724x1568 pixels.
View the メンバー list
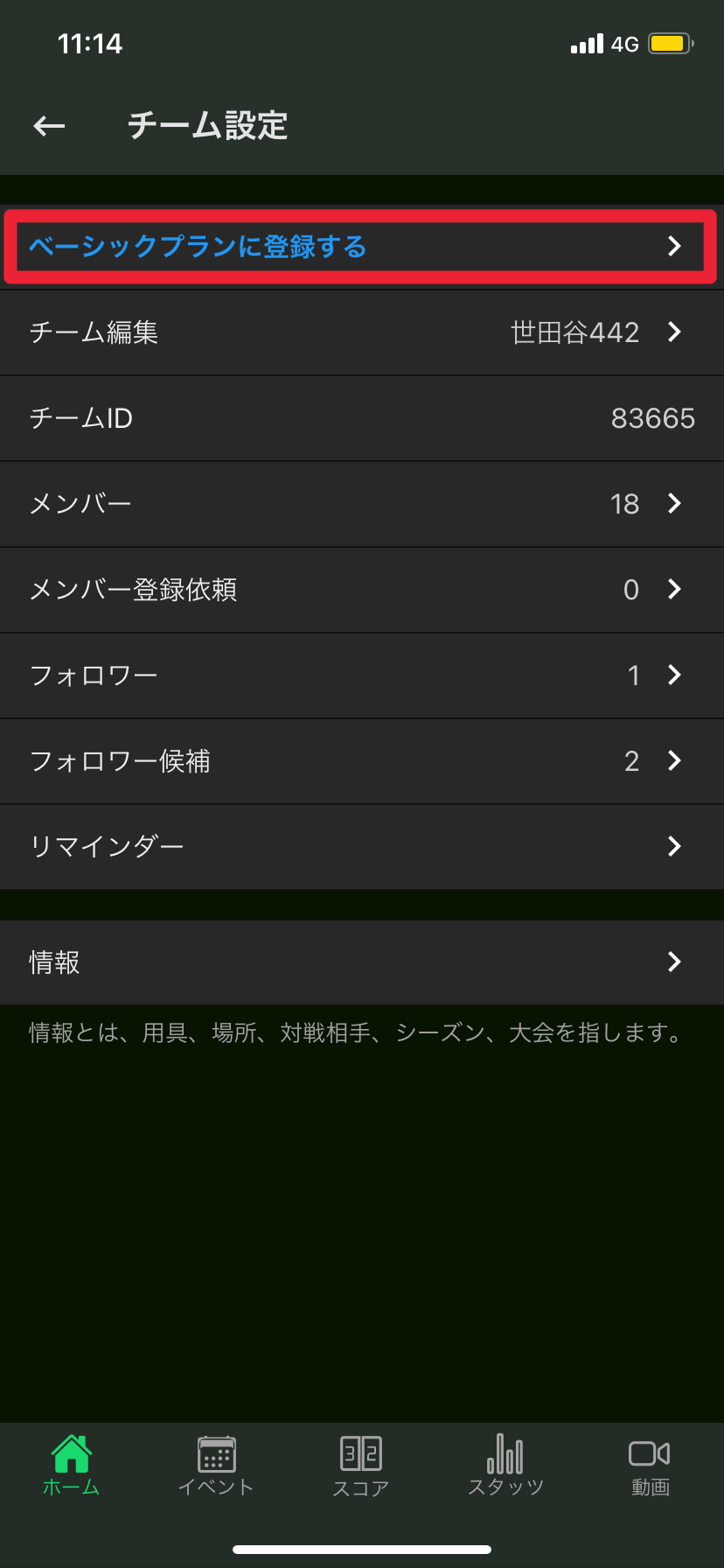coord(362,504)
